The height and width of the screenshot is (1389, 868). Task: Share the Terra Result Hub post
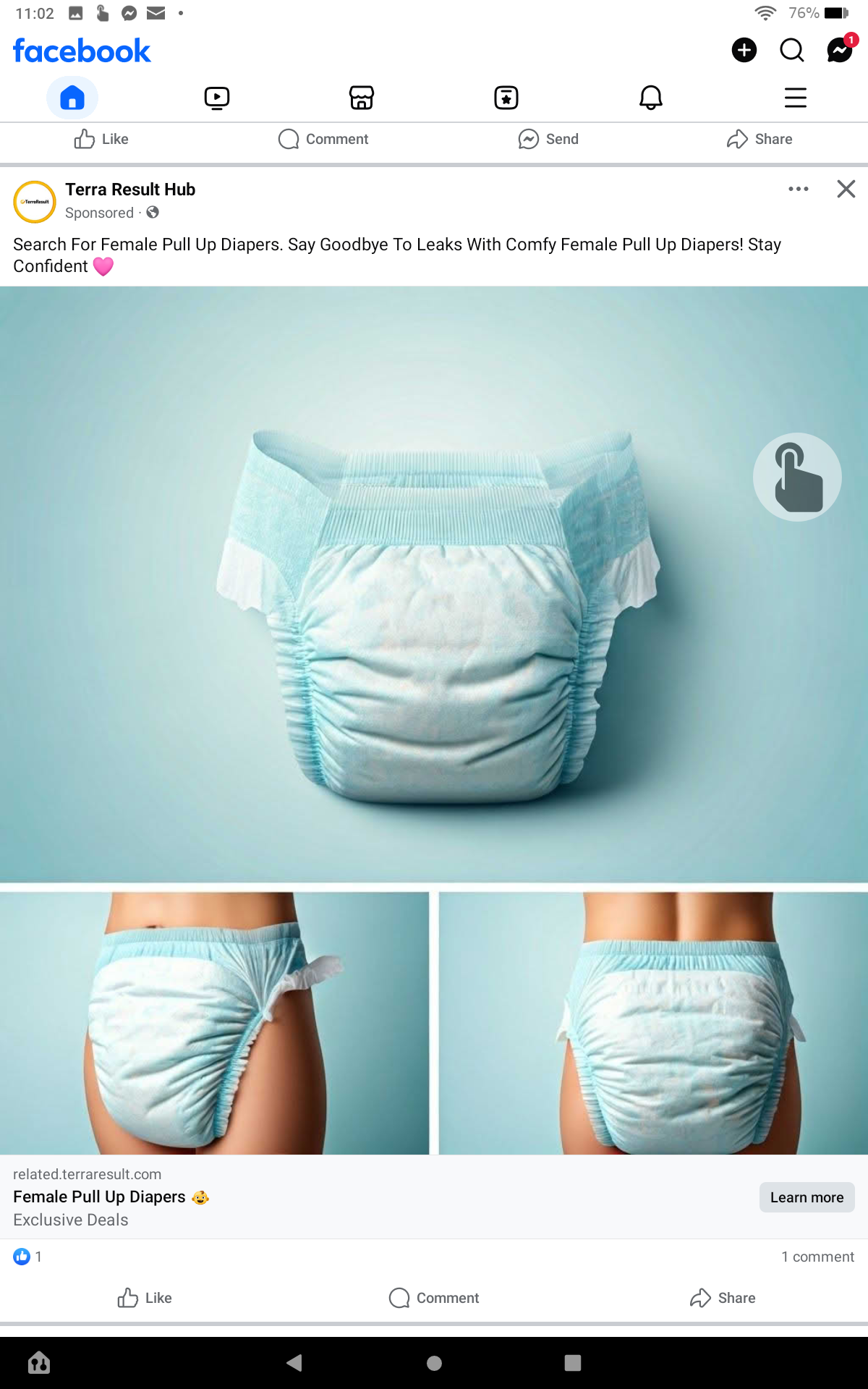723,1298
